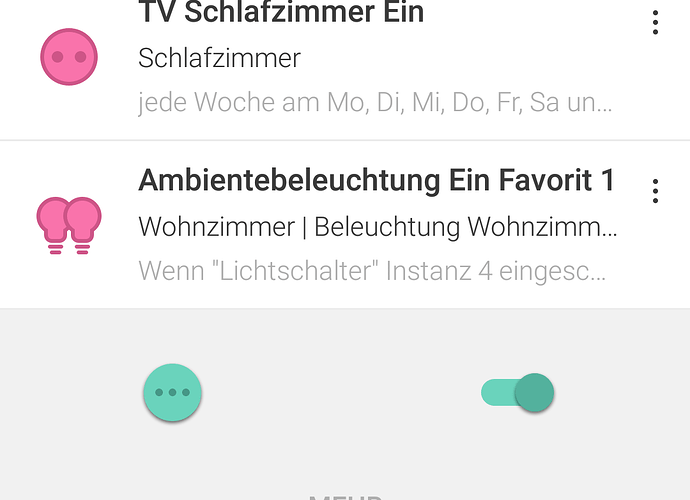Open Ambientebeleuchtung Ein Favorit 1 rule
690x500 pixels.
pos(377,226)
